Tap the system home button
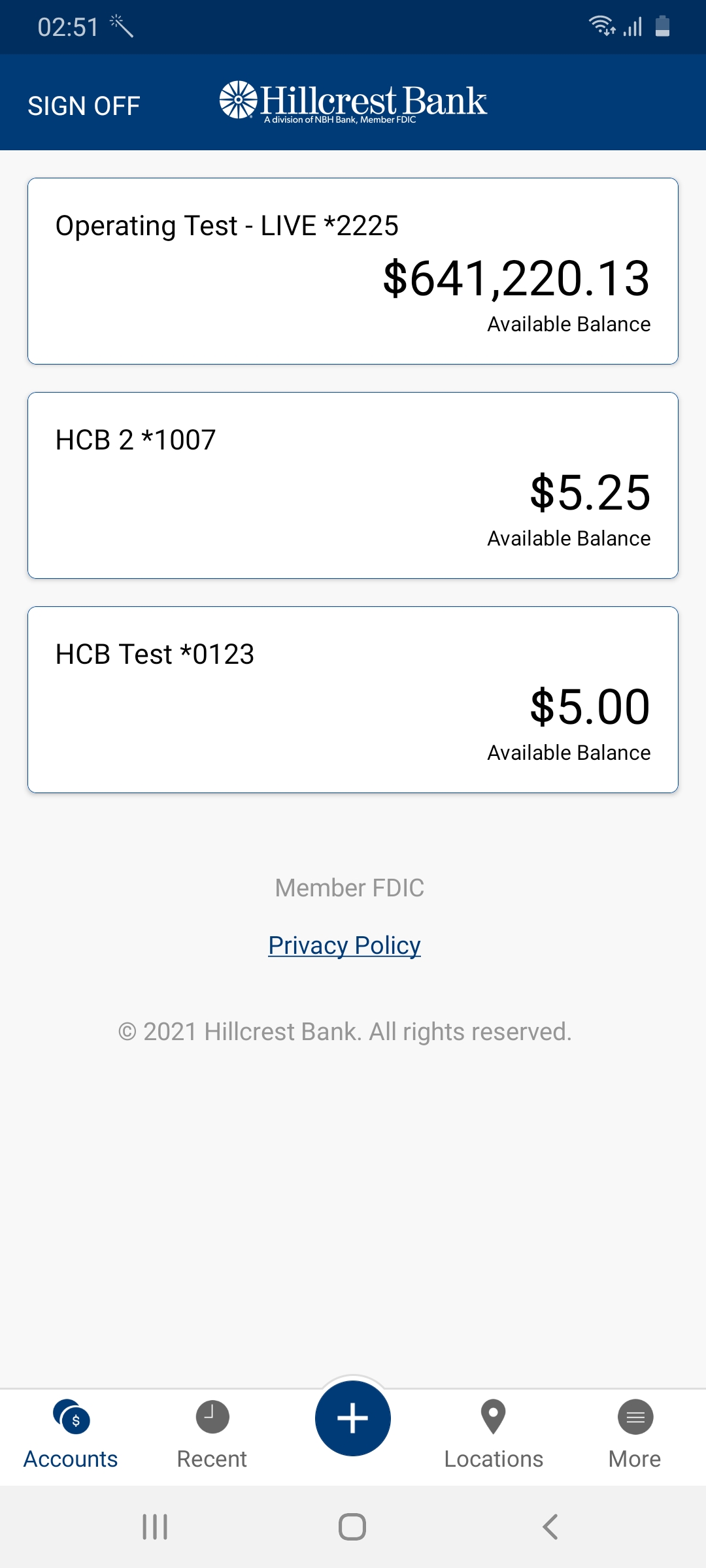Viewport: 706px width, 1568px height. coord(352,1527)
